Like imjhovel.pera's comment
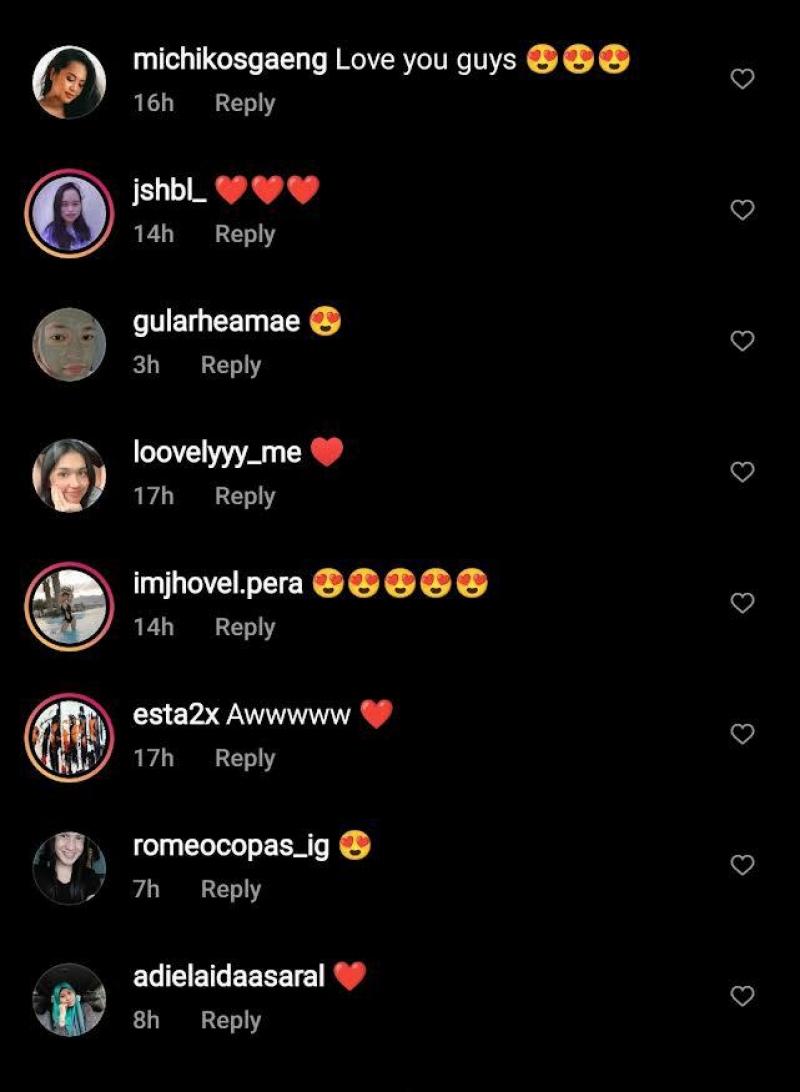This screenshot has width=800, height=1092. click(x=742, y=603)
